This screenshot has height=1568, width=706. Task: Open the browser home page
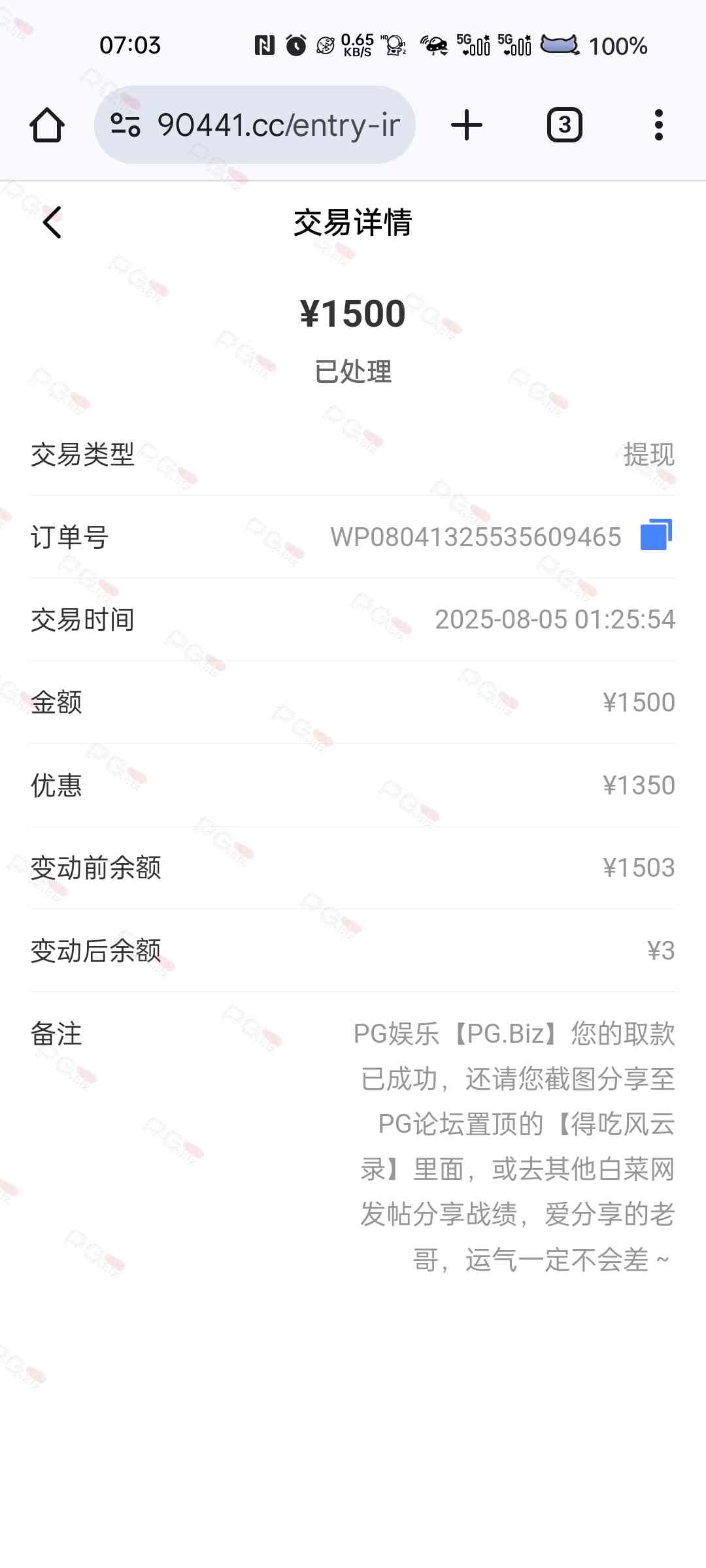pos(47,125)
